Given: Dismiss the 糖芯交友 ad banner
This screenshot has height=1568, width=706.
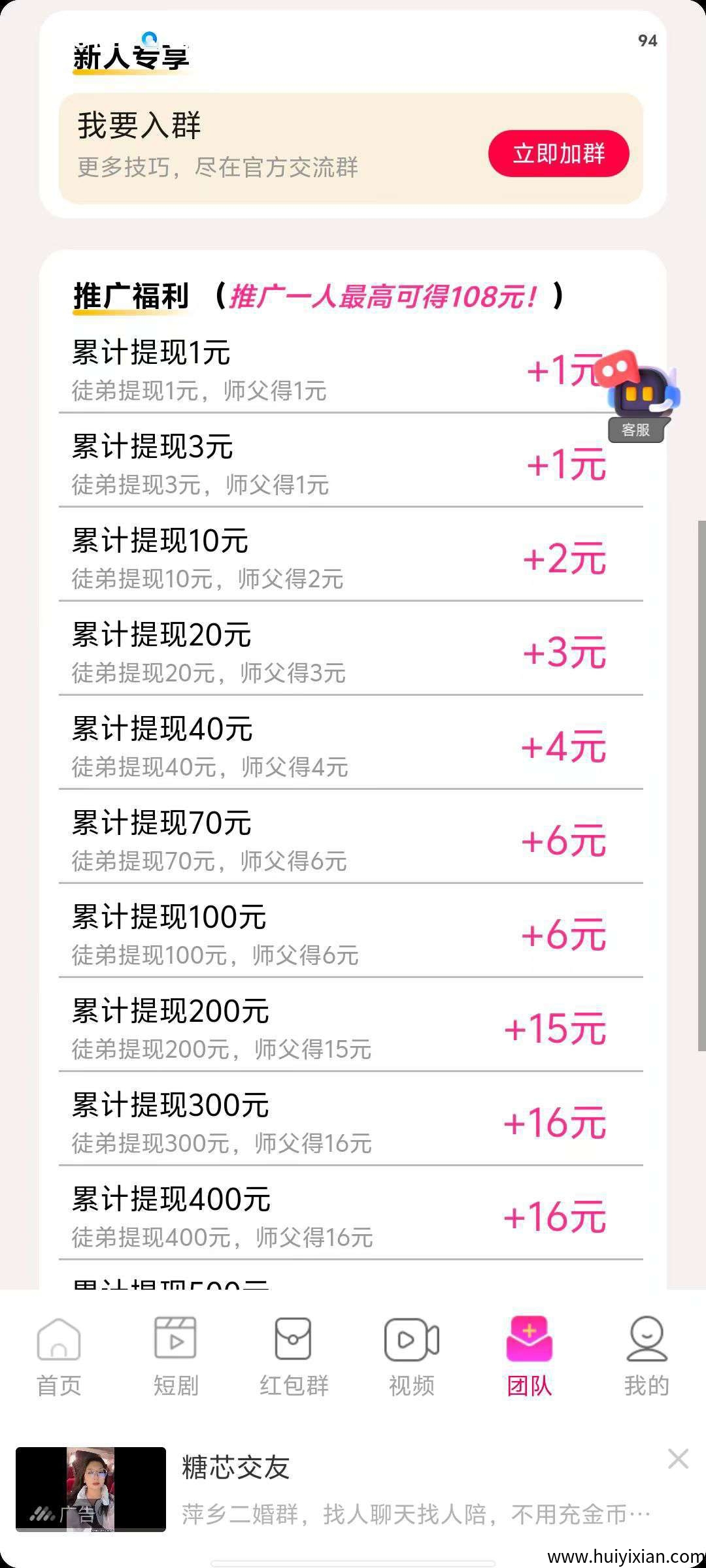Looking at the screenshot, I should (678, 1458).
